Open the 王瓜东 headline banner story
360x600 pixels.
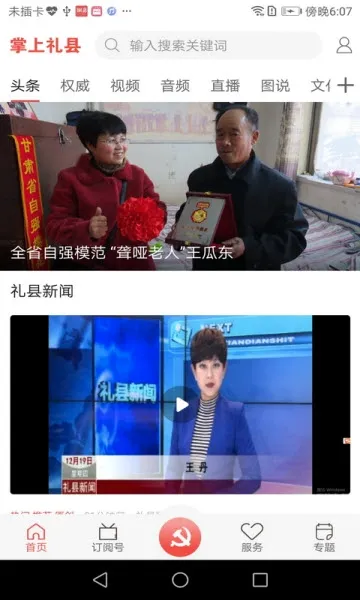[x=180, y=186]
